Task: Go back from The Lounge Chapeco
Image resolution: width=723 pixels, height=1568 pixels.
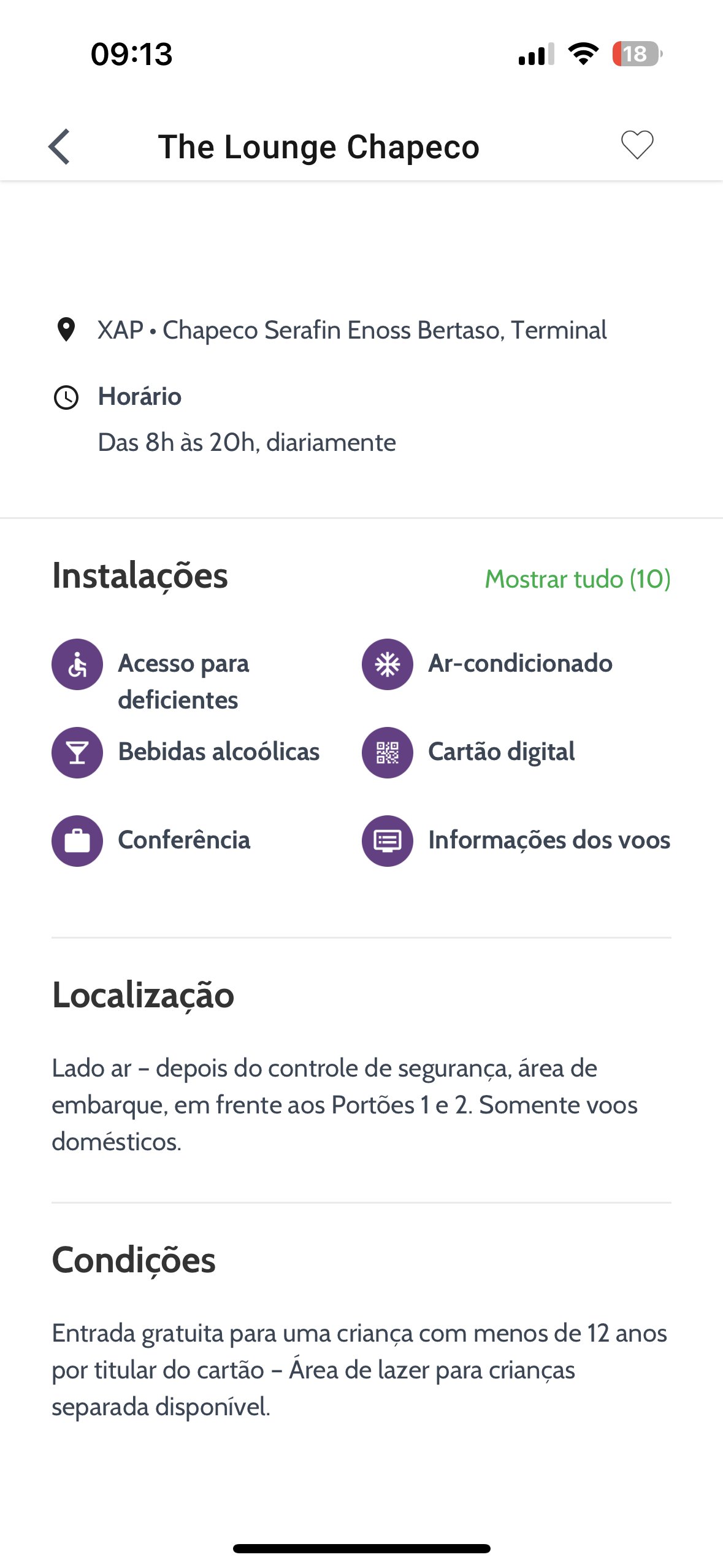Action: coord(59,147)
